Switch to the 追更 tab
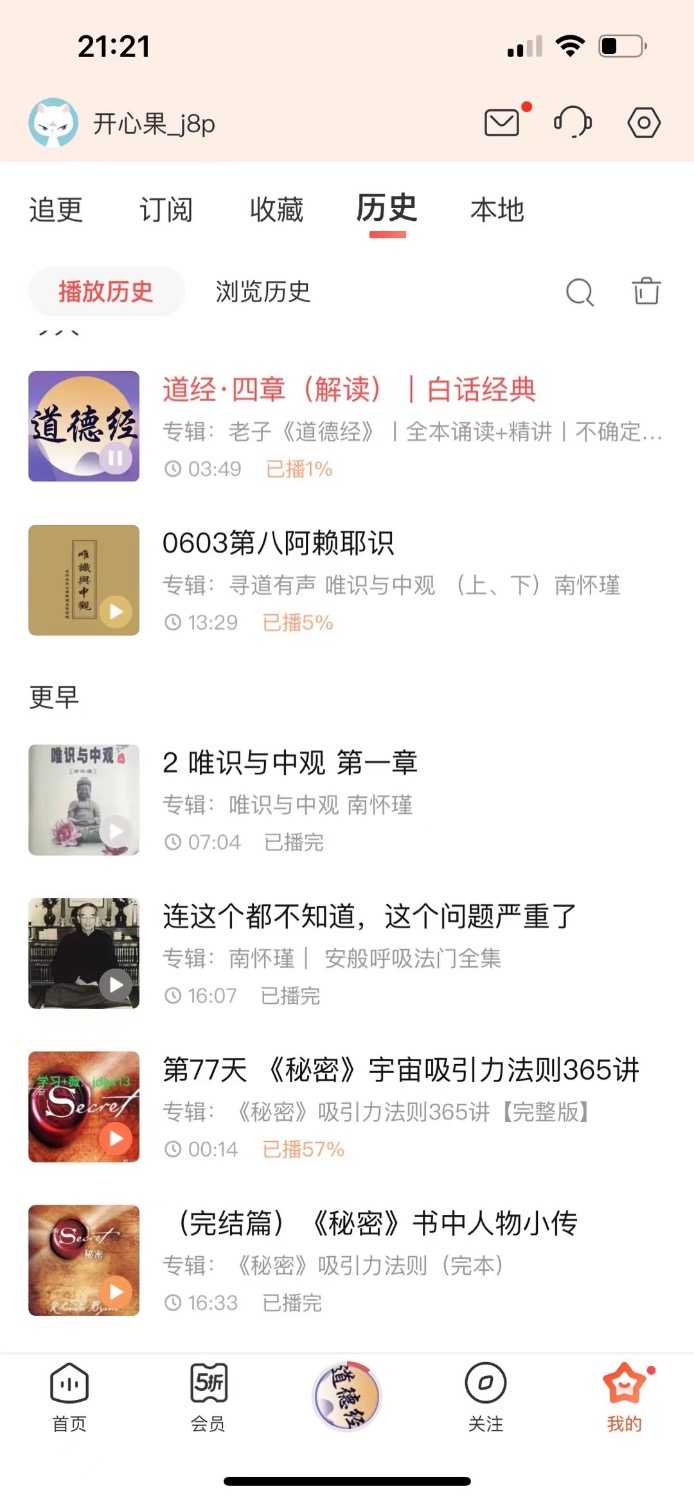Image resolution: width=694 pixels, height=1500 pixels. tap(56, 210)
